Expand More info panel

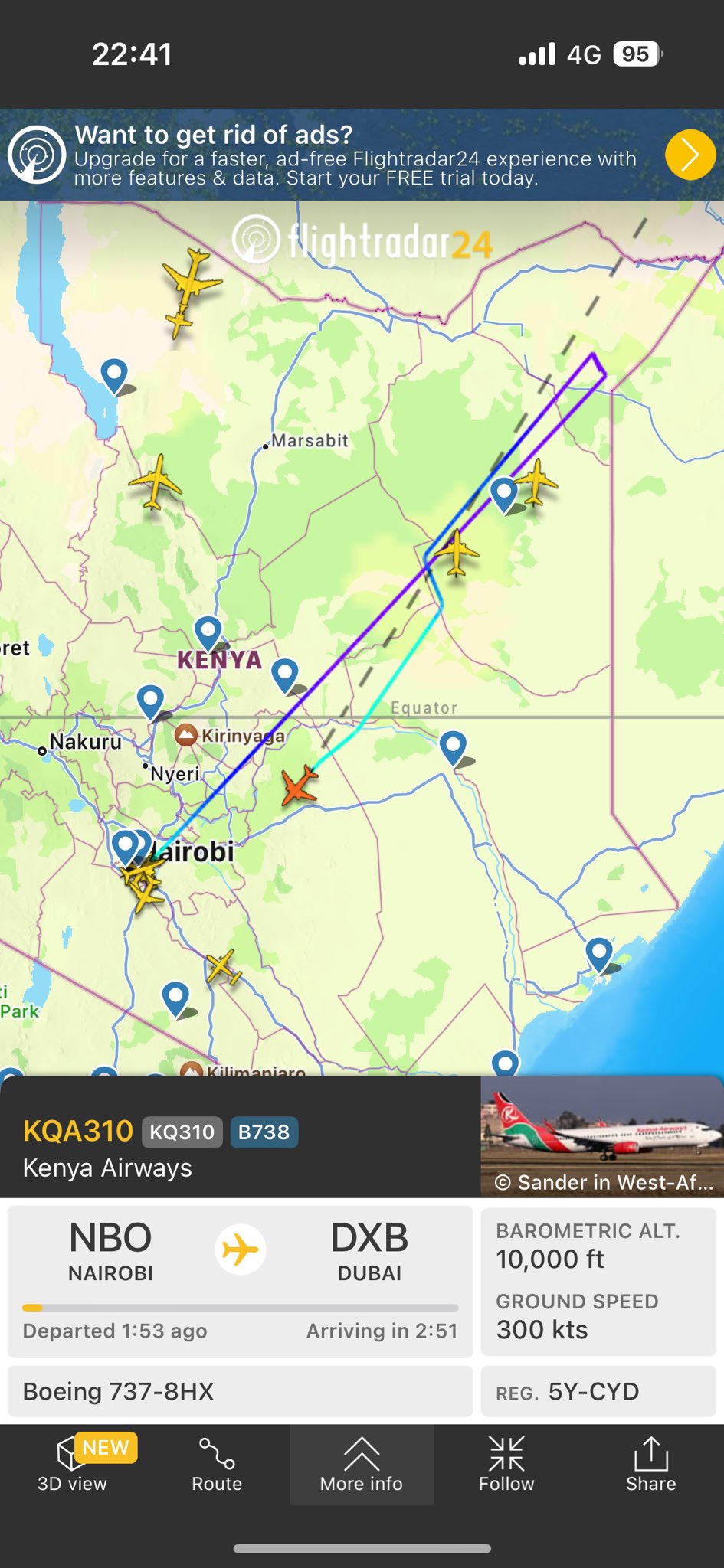(362, 1464)
